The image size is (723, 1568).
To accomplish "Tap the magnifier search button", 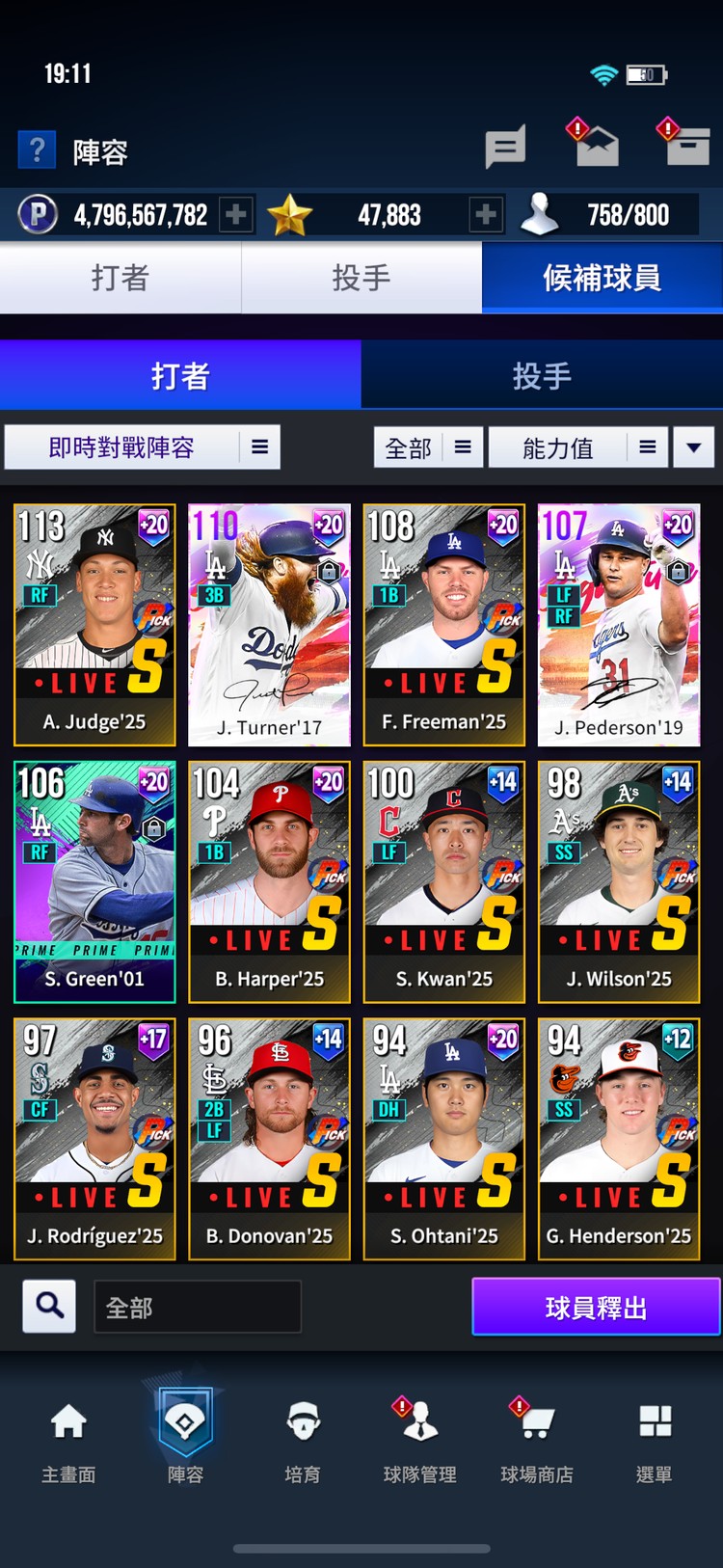I will (x=49, y=1307).
